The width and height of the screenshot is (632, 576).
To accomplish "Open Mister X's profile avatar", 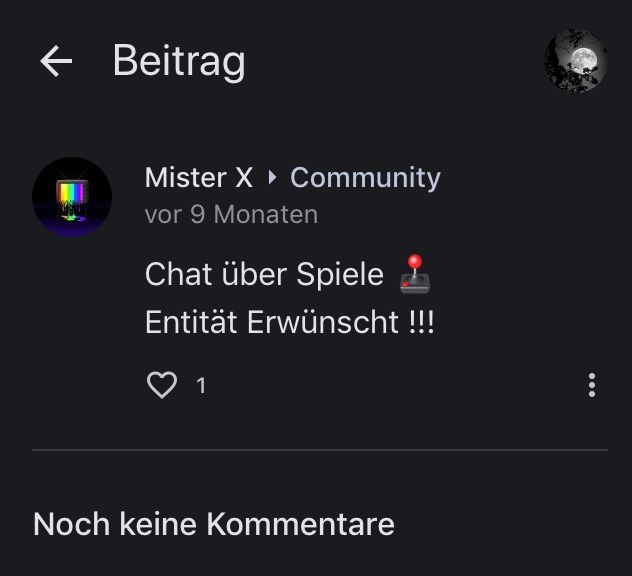I will 72,197.
